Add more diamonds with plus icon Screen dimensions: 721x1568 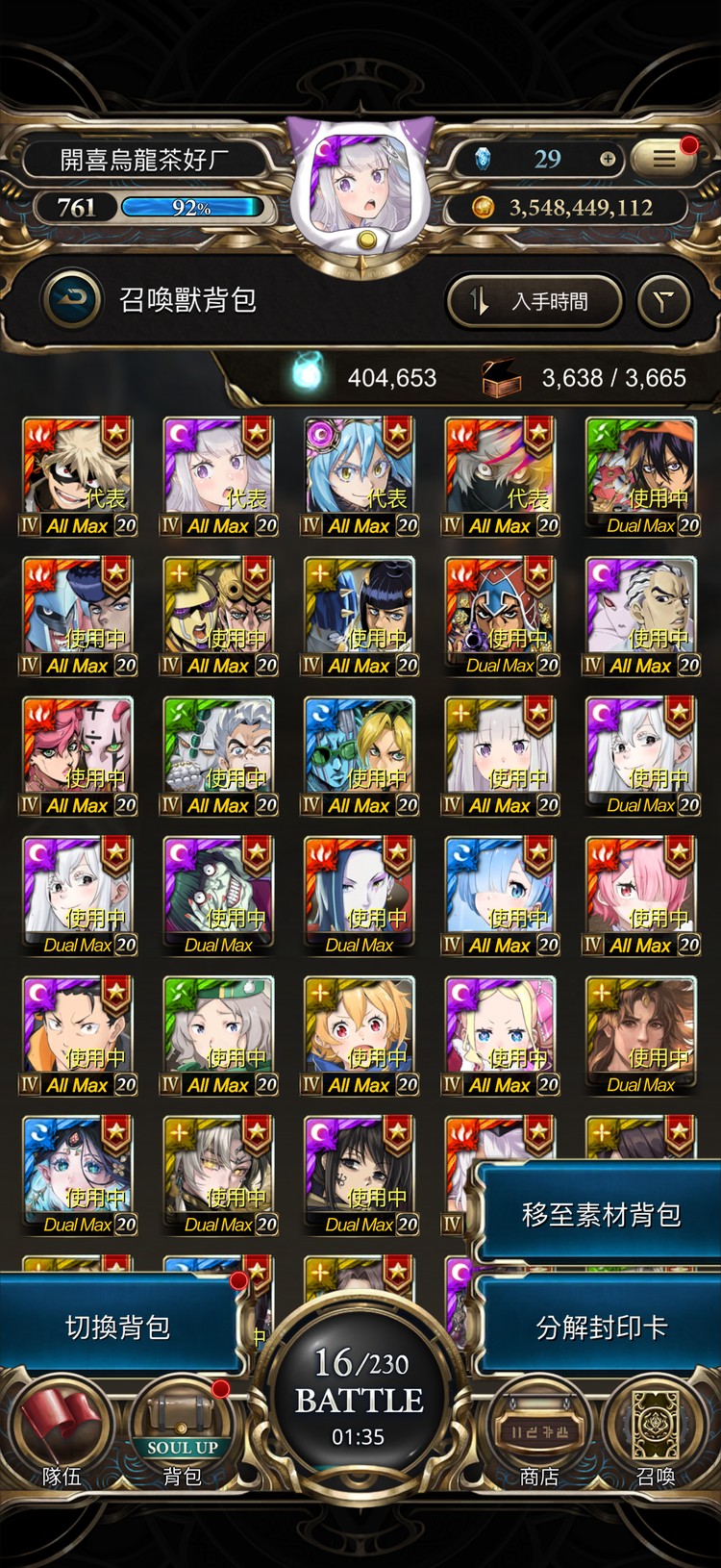click(x=608, y=159)
